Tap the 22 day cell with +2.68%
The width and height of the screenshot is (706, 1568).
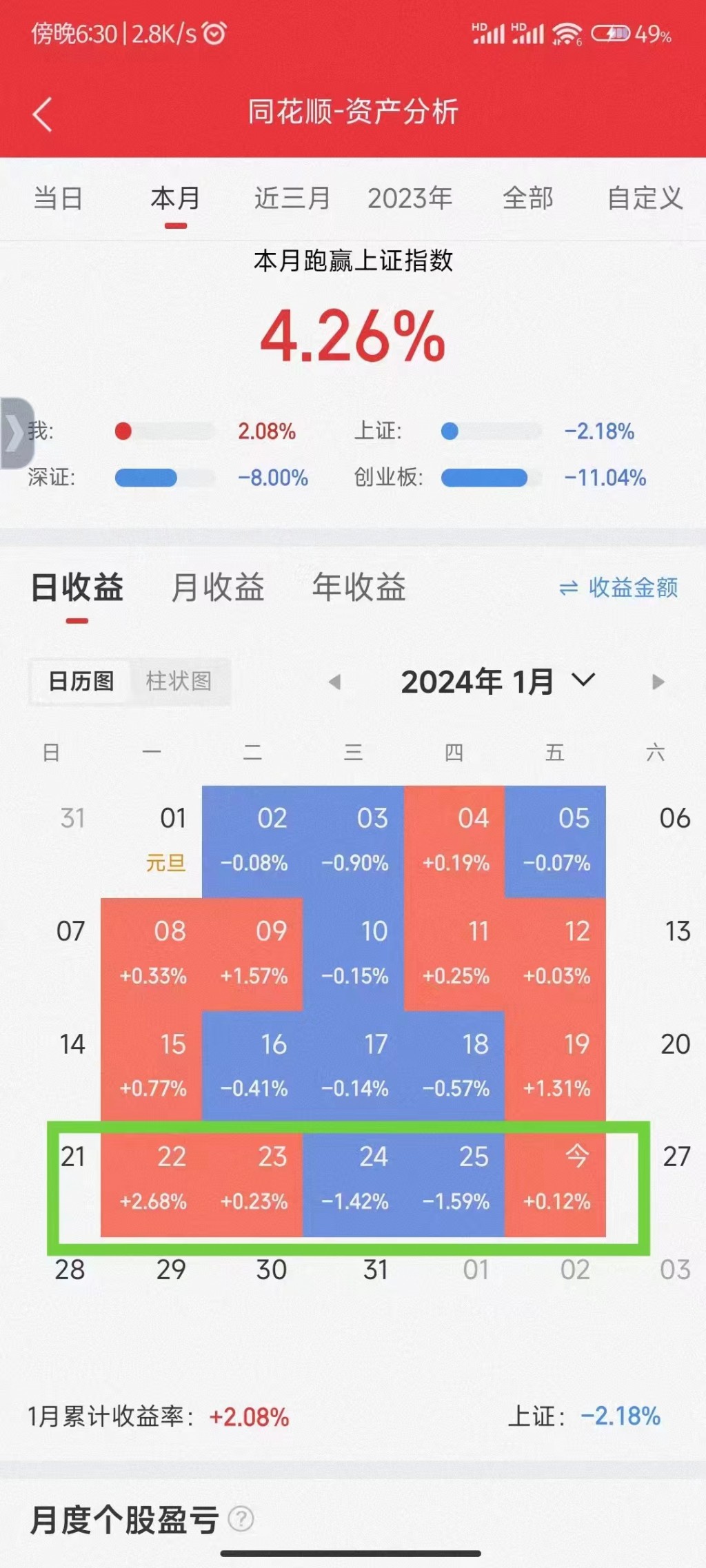[152, 1180]
